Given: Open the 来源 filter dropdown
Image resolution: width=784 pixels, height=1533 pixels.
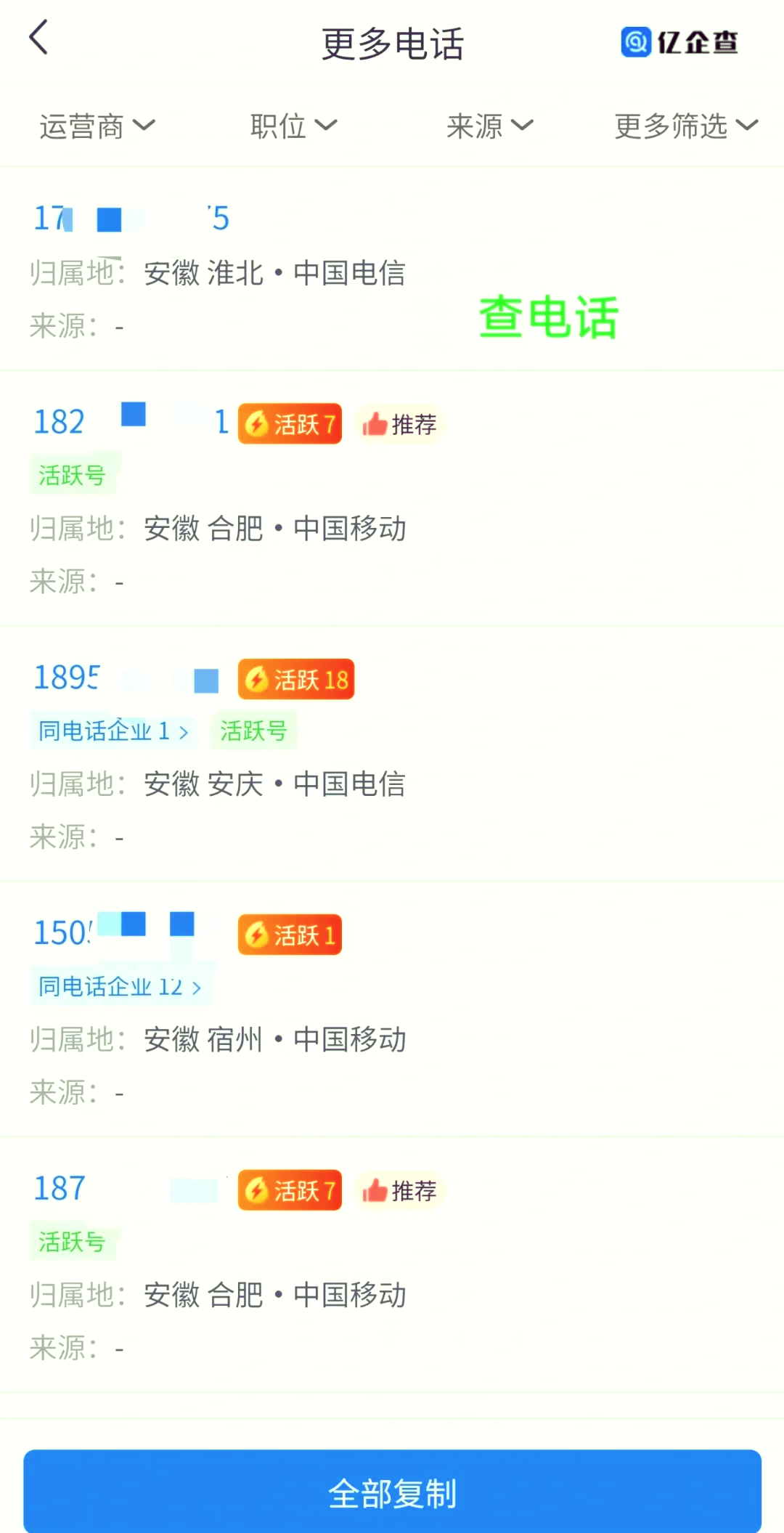Looking at the screenshot, I should coord(490,126).
